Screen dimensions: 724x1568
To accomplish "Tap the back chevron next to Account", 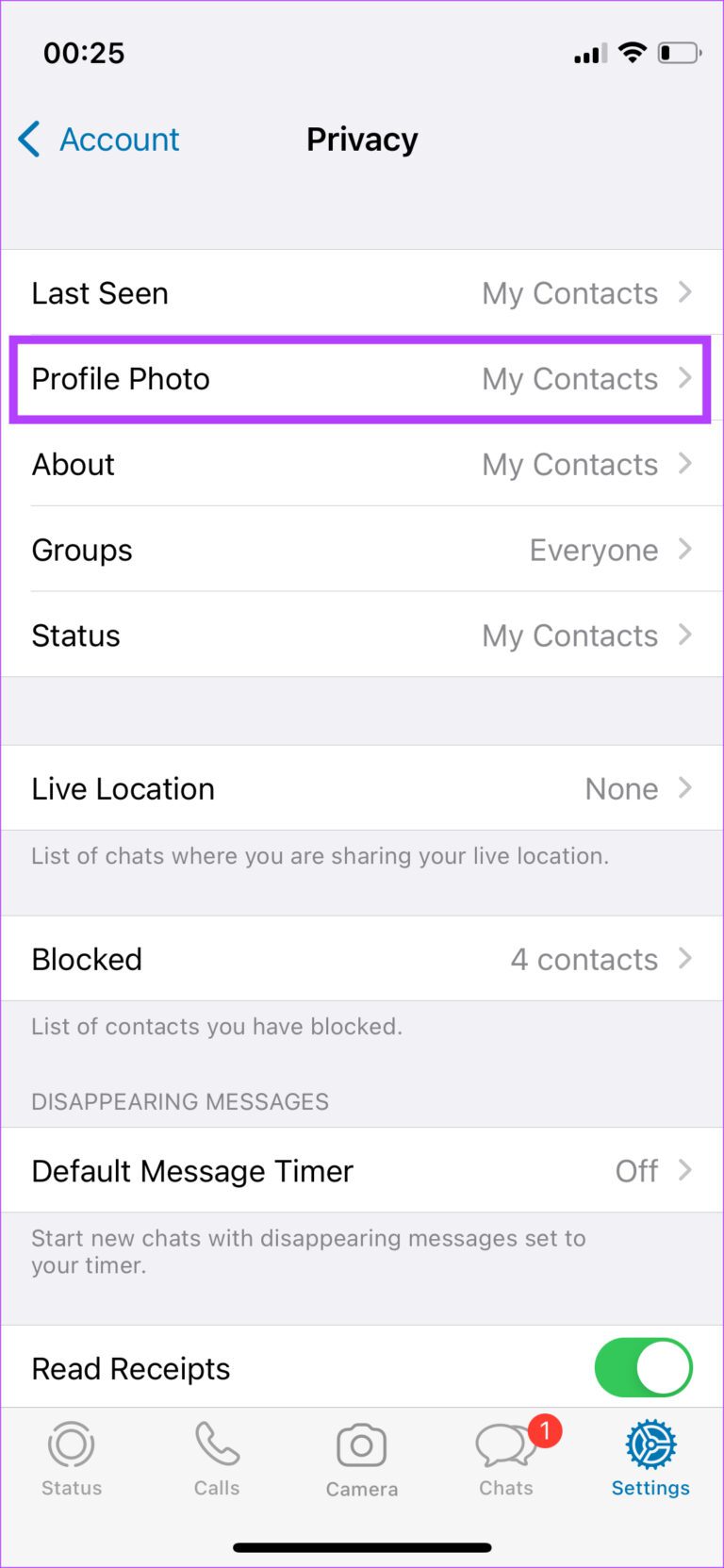I will click(x=28, y=140).
